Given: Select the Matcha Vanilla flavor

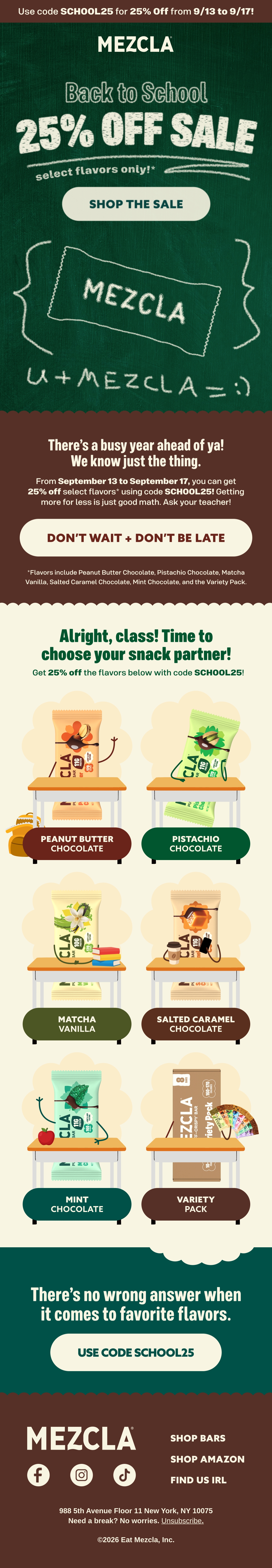Looking at the screenshot, I should point(77,1024).
